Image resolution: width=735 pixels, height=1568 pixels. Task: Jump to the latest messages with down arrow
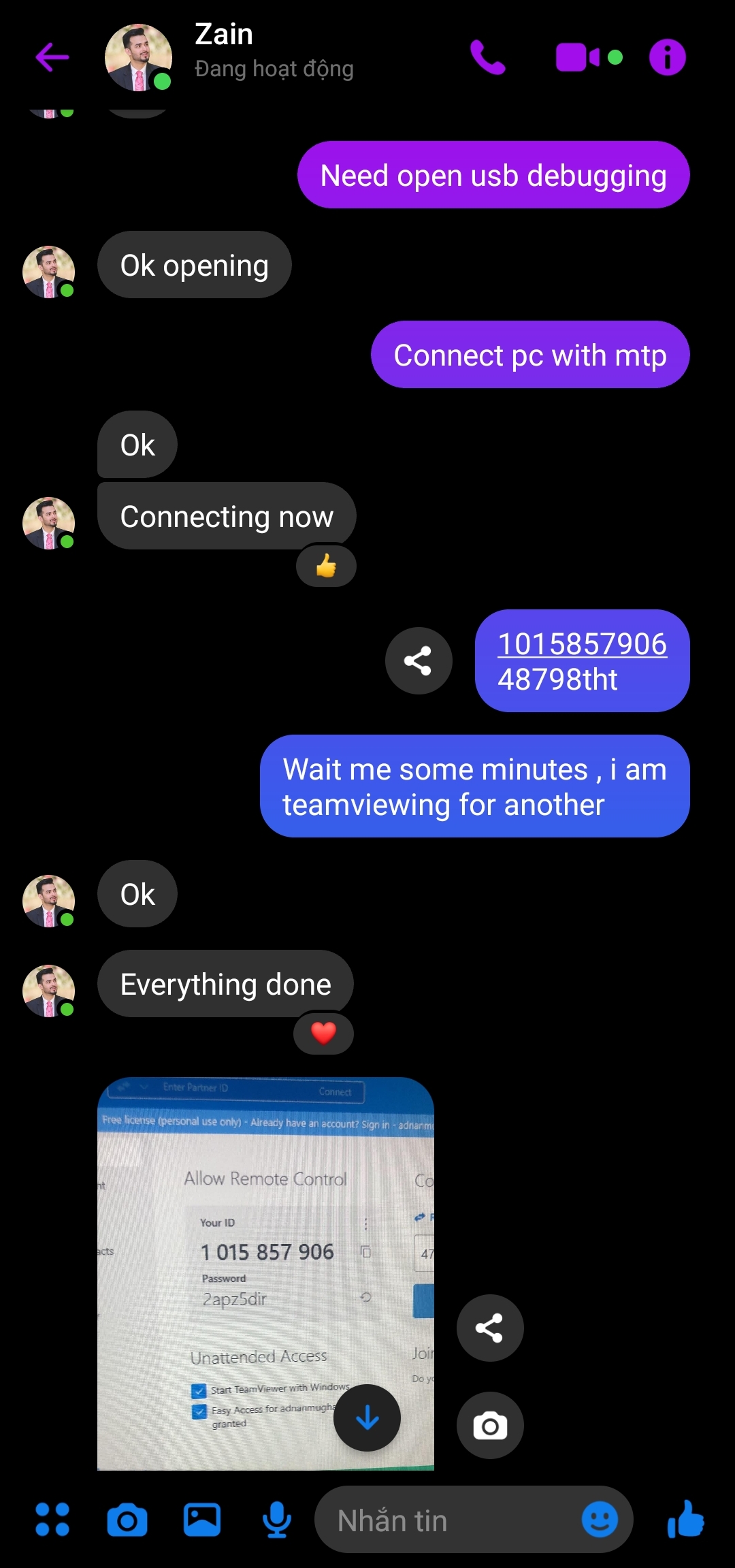tap(367, 1419)
